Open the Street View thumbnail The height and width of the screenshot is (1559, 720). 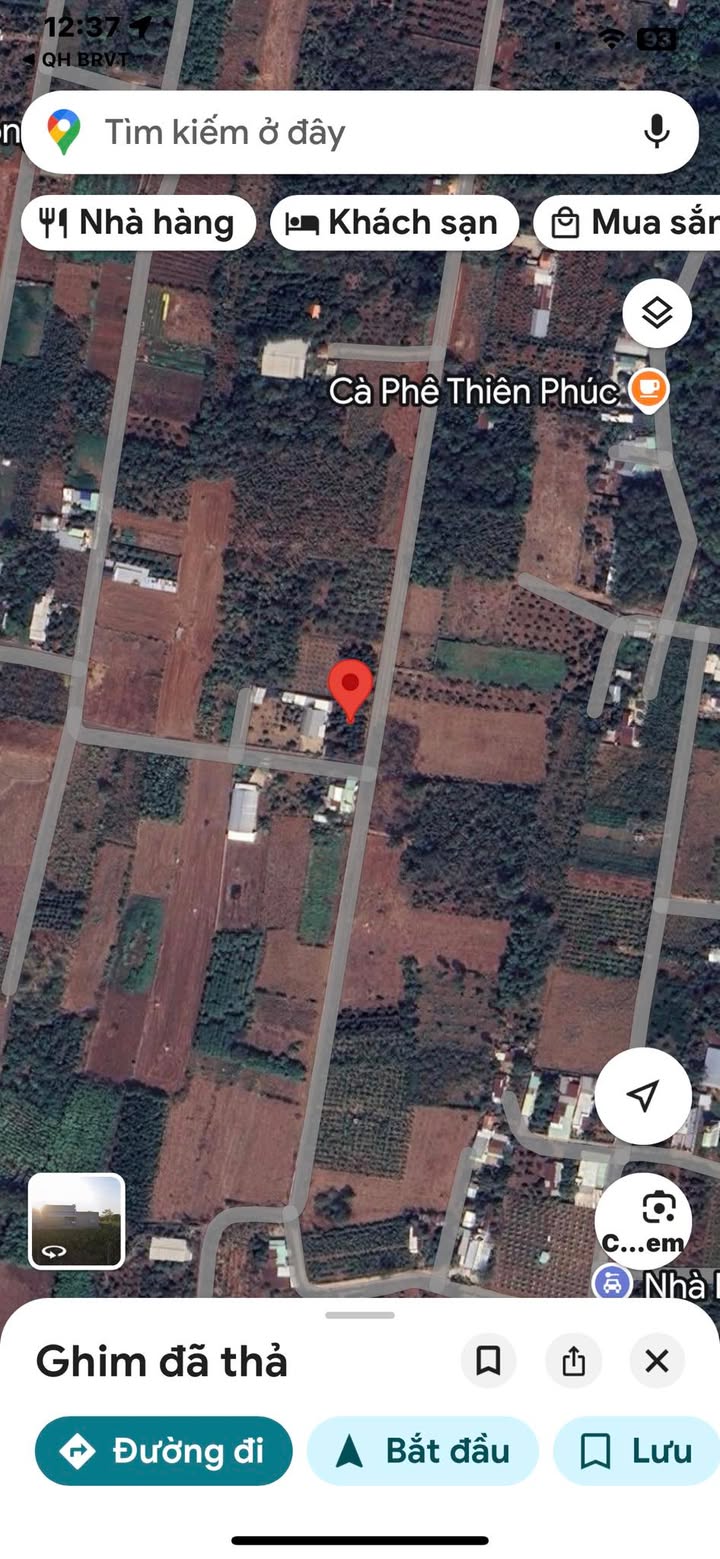coord(77,1221)
